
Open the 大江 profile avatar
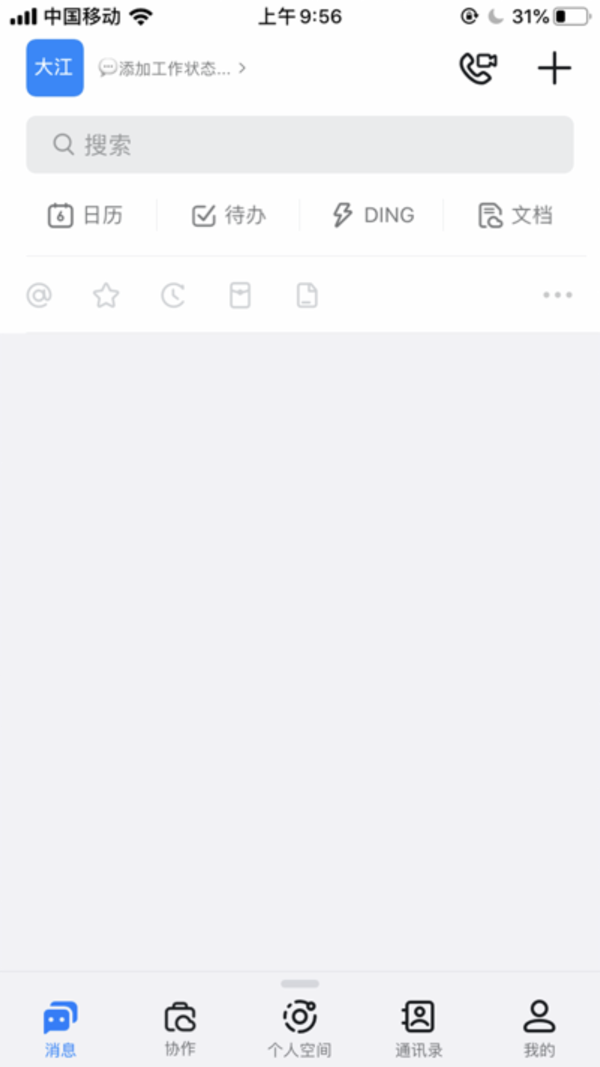point(55,68)
